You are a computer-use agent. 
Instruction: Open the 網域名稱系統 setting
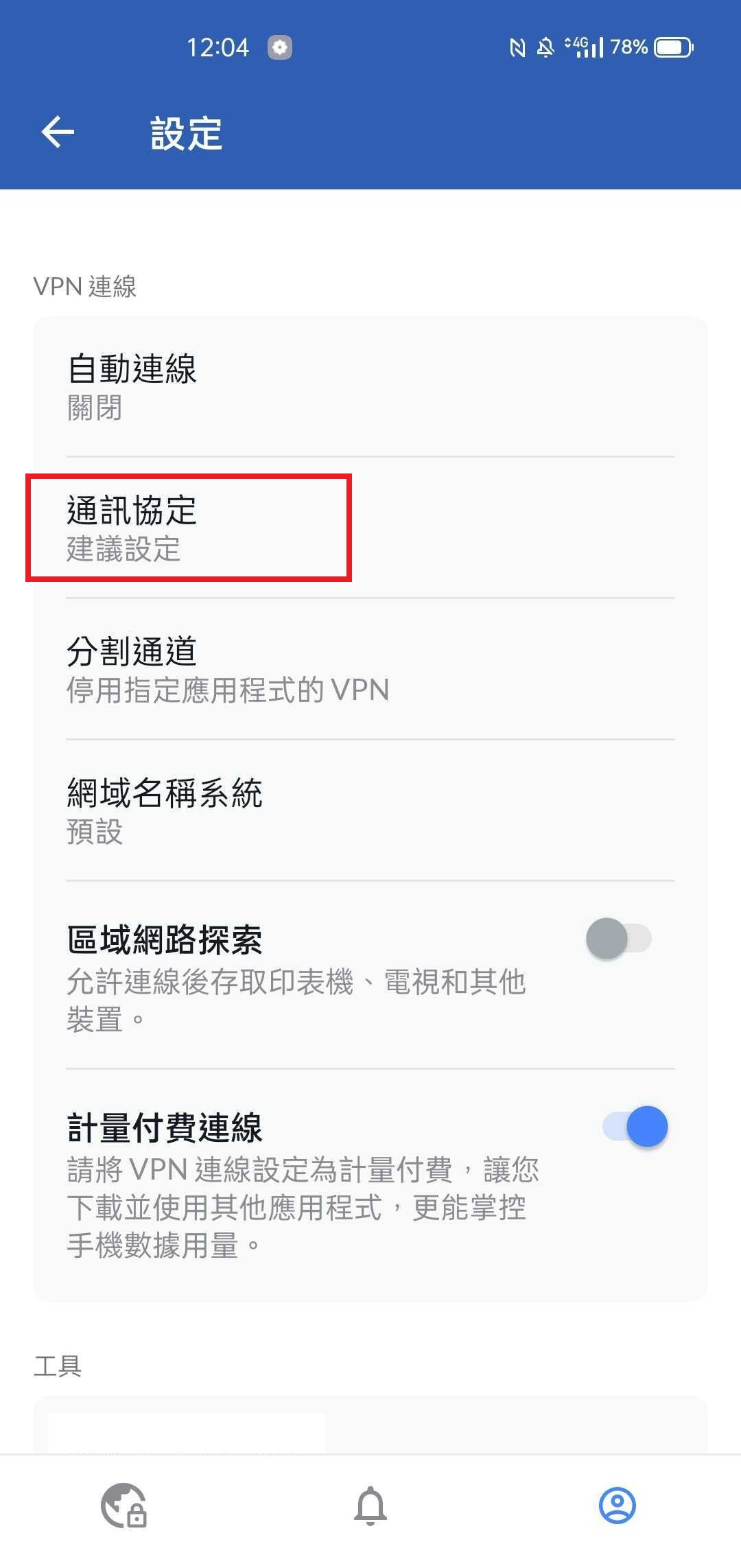coord(370,811)
